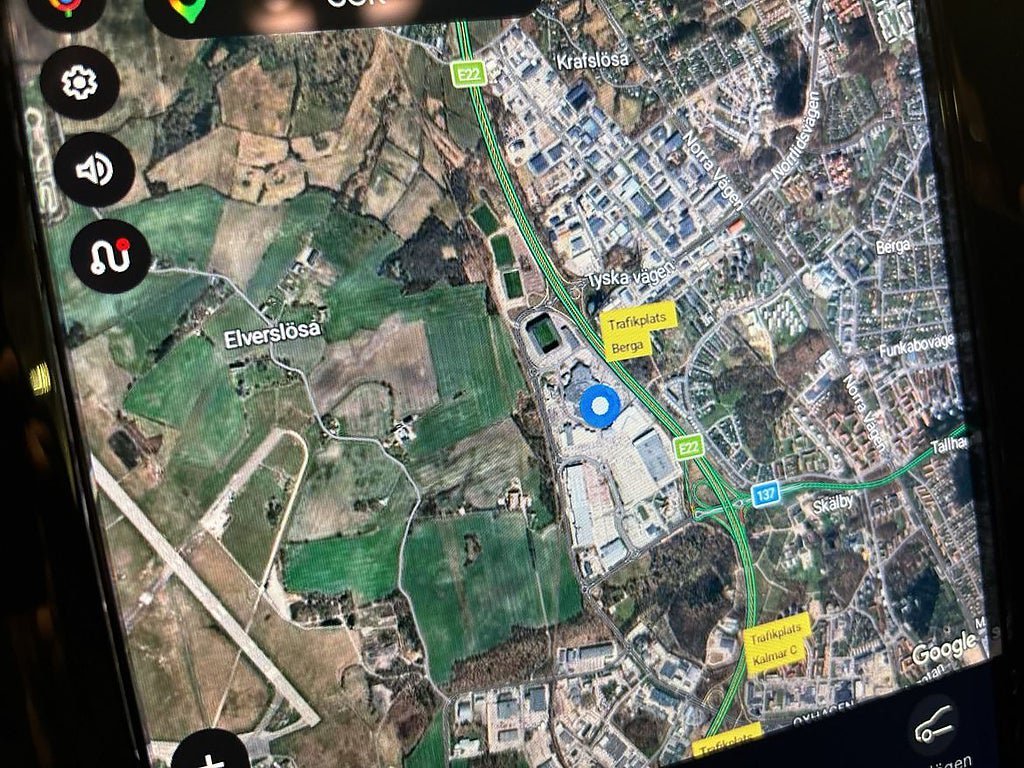Open the Google Maps settings gear

[80, 82]
